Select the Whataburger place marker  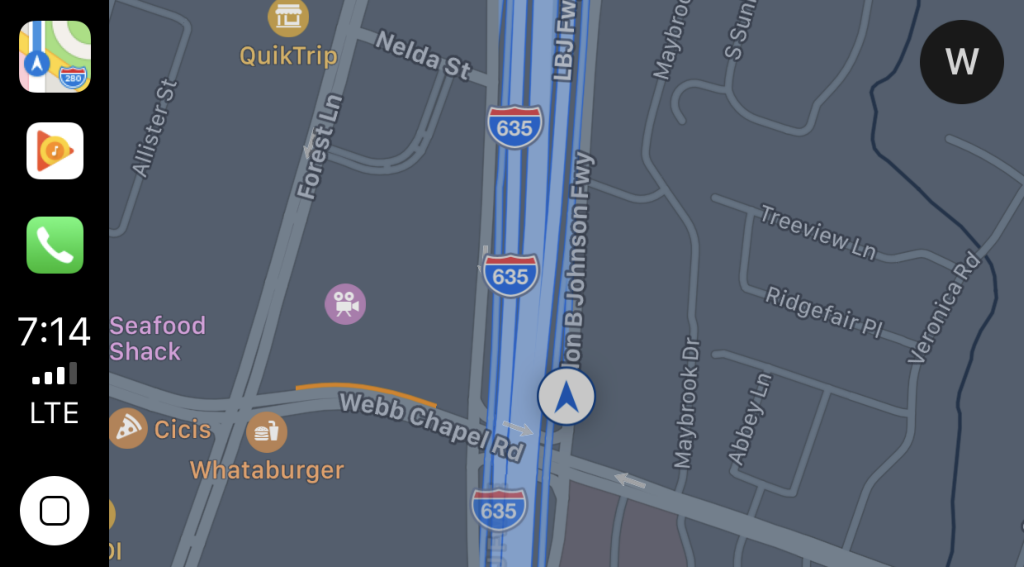tap(266, 432)
